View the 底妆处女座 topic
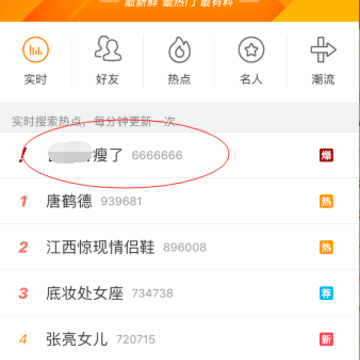Image resolution: width=360 pixels, height=360 pixels. point(180,293)
